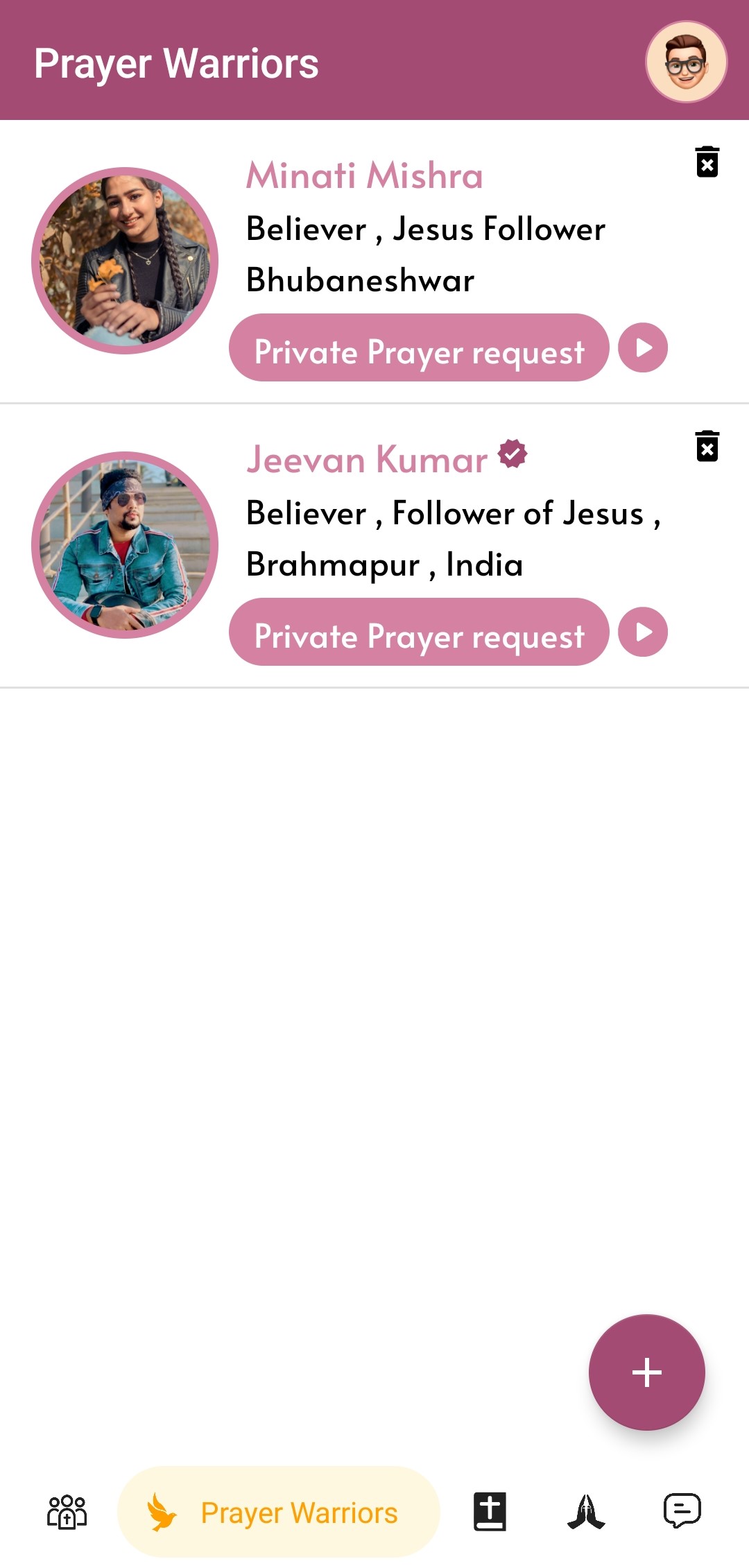Add a new prayer warrior
The image size is (749, 1568).
(646, 1372)
